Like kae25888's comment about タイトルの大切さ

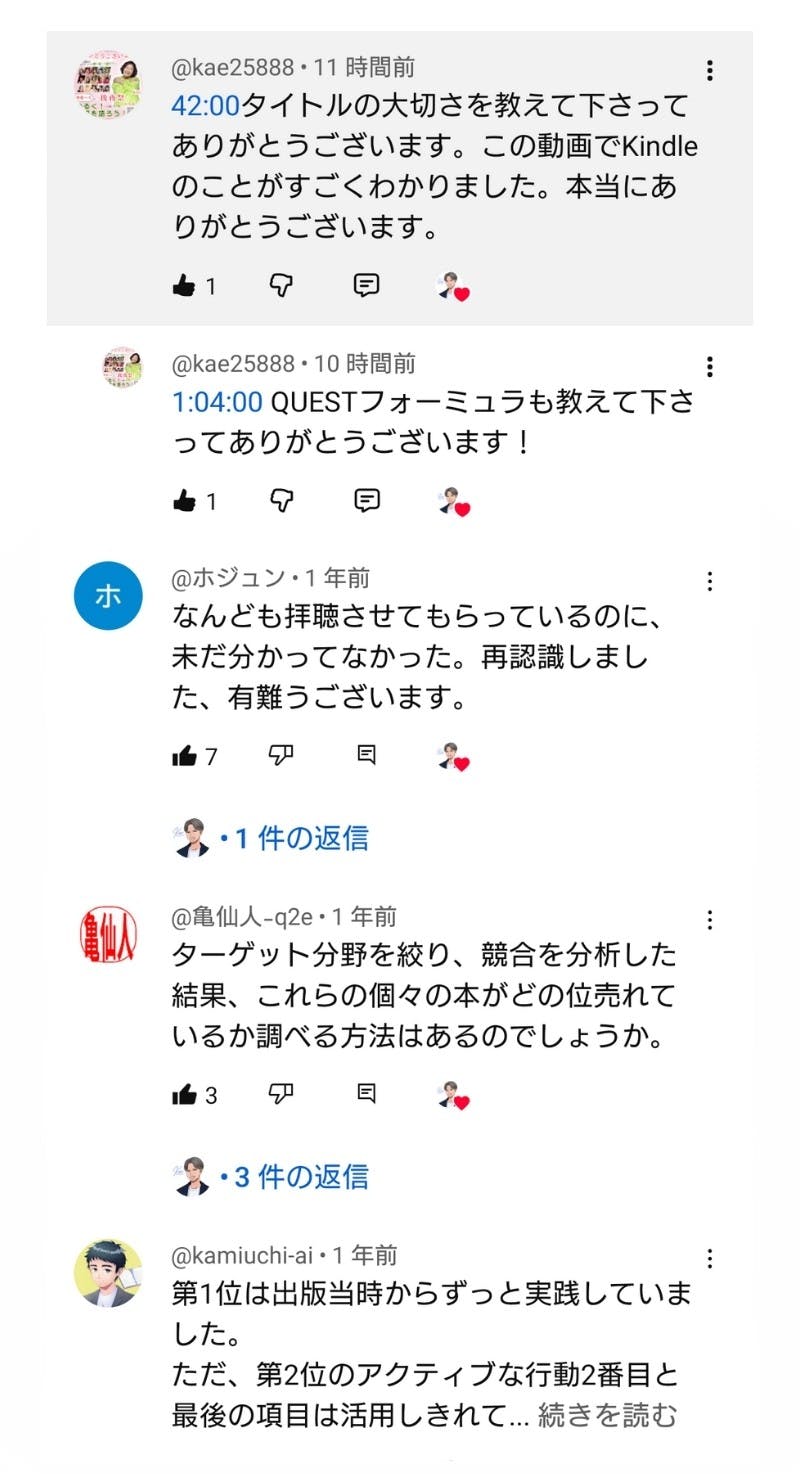(184, 286)
